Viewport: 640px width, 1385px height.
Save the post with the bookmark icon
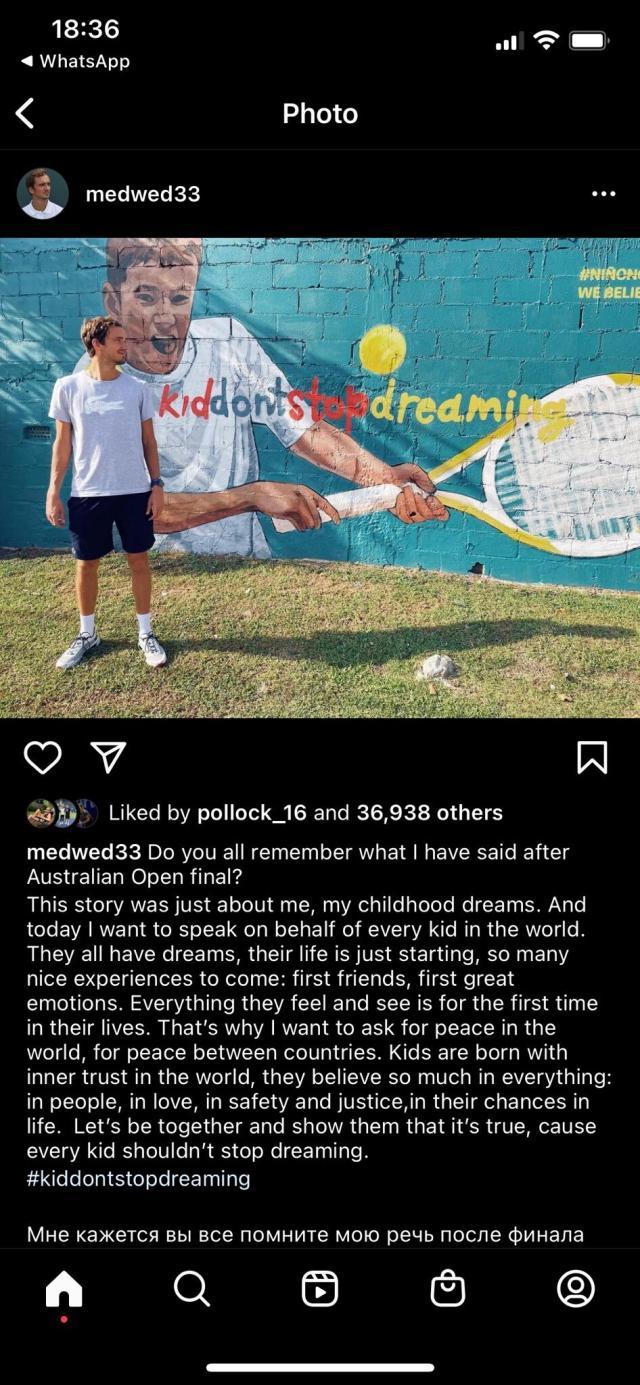pos(592,758)
